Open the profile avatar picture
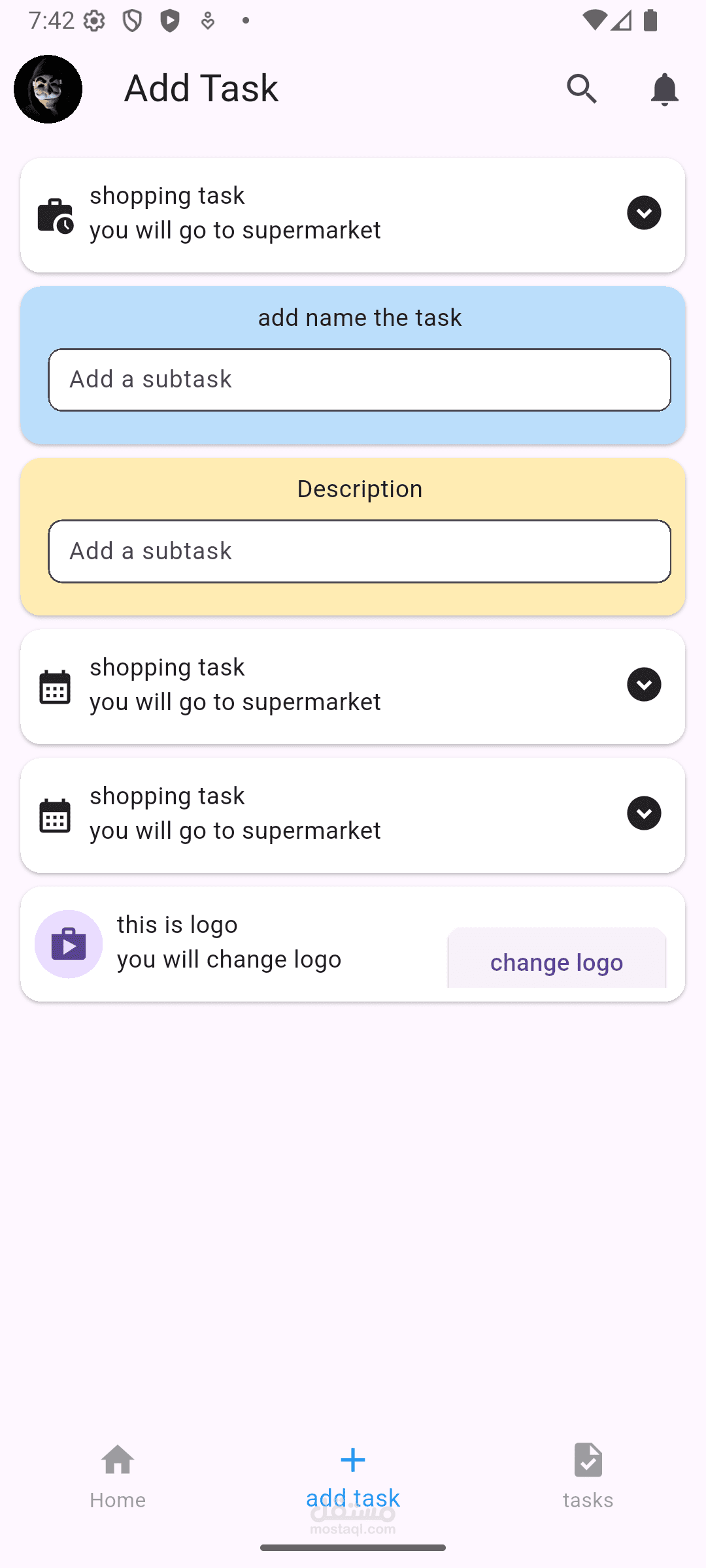The height and width of the screenshot is (1568, 706). [x=48, y=89]
